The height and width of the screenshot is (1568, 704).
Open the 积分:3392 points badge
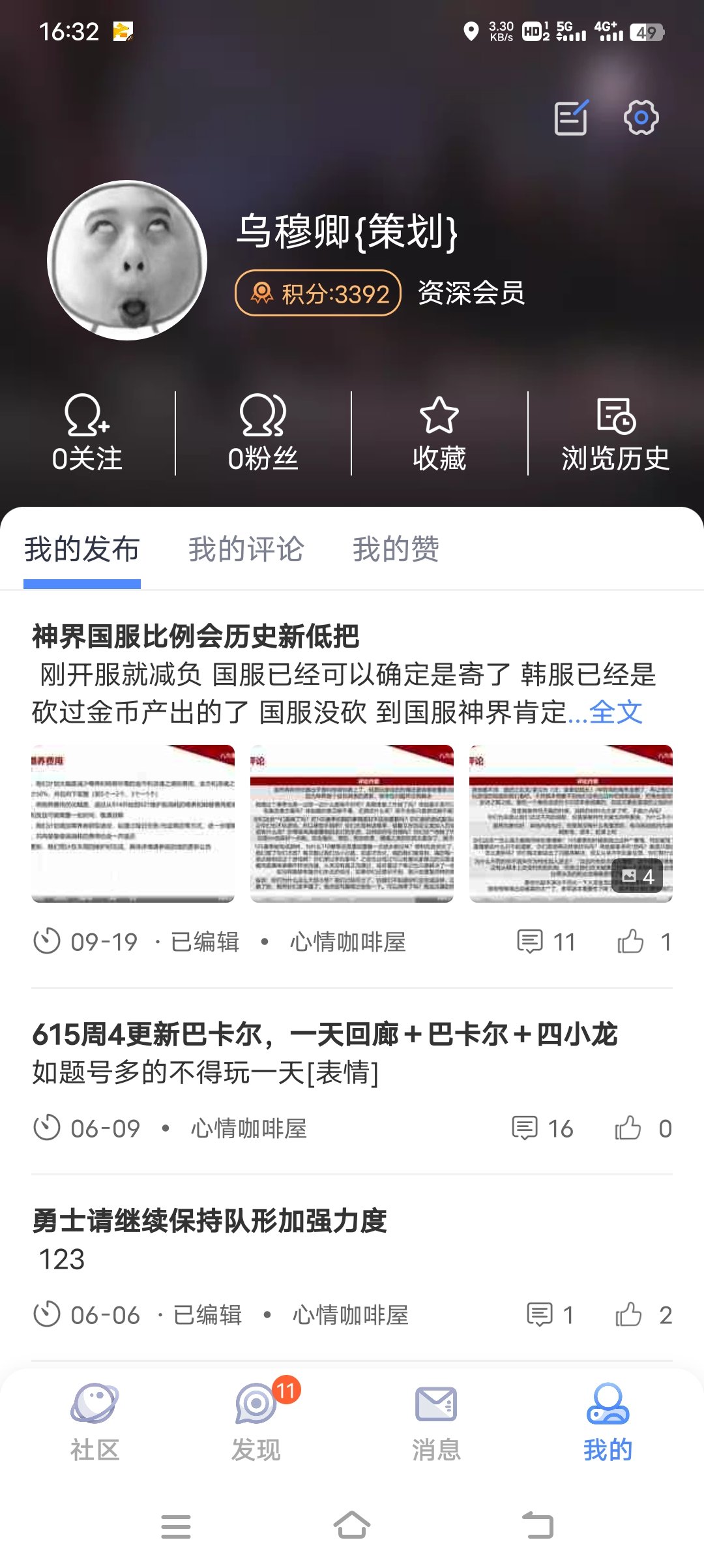click(x=318, y=293)
